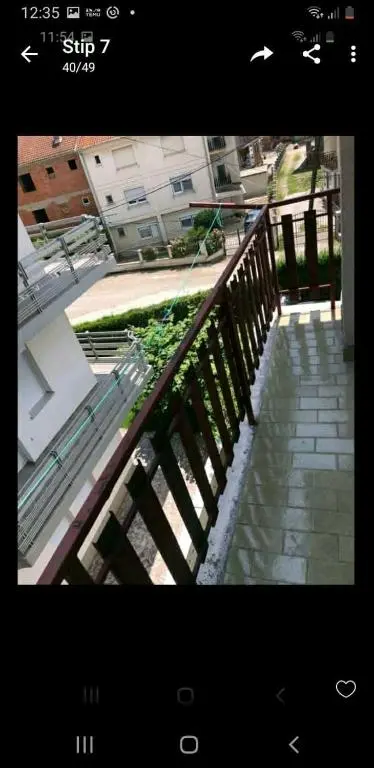374x768 pixels.
Task: Open recent apps from navigation bar
Action: click(x=85, y=744)
